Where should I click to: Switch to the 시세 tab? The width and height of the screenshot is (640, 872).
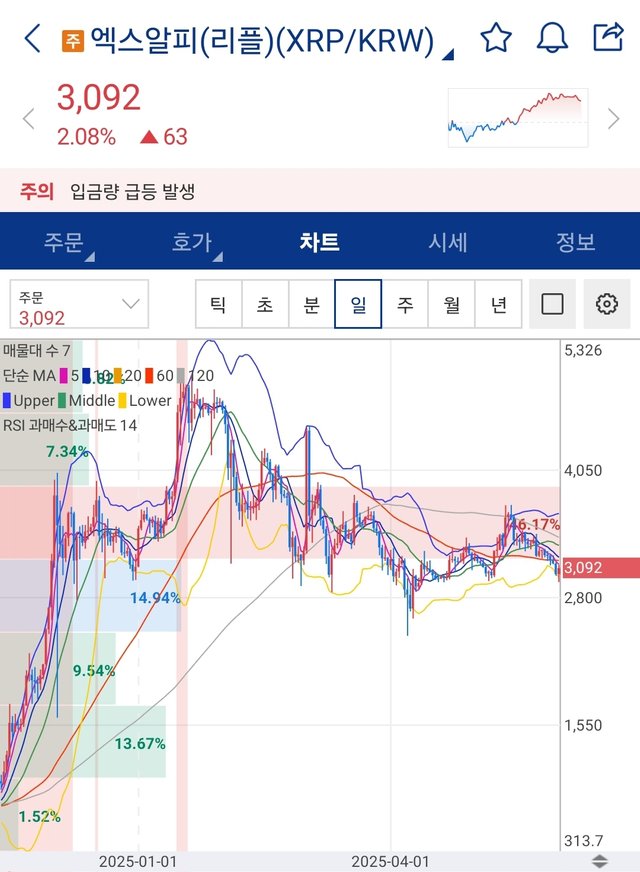click(448, 242)
